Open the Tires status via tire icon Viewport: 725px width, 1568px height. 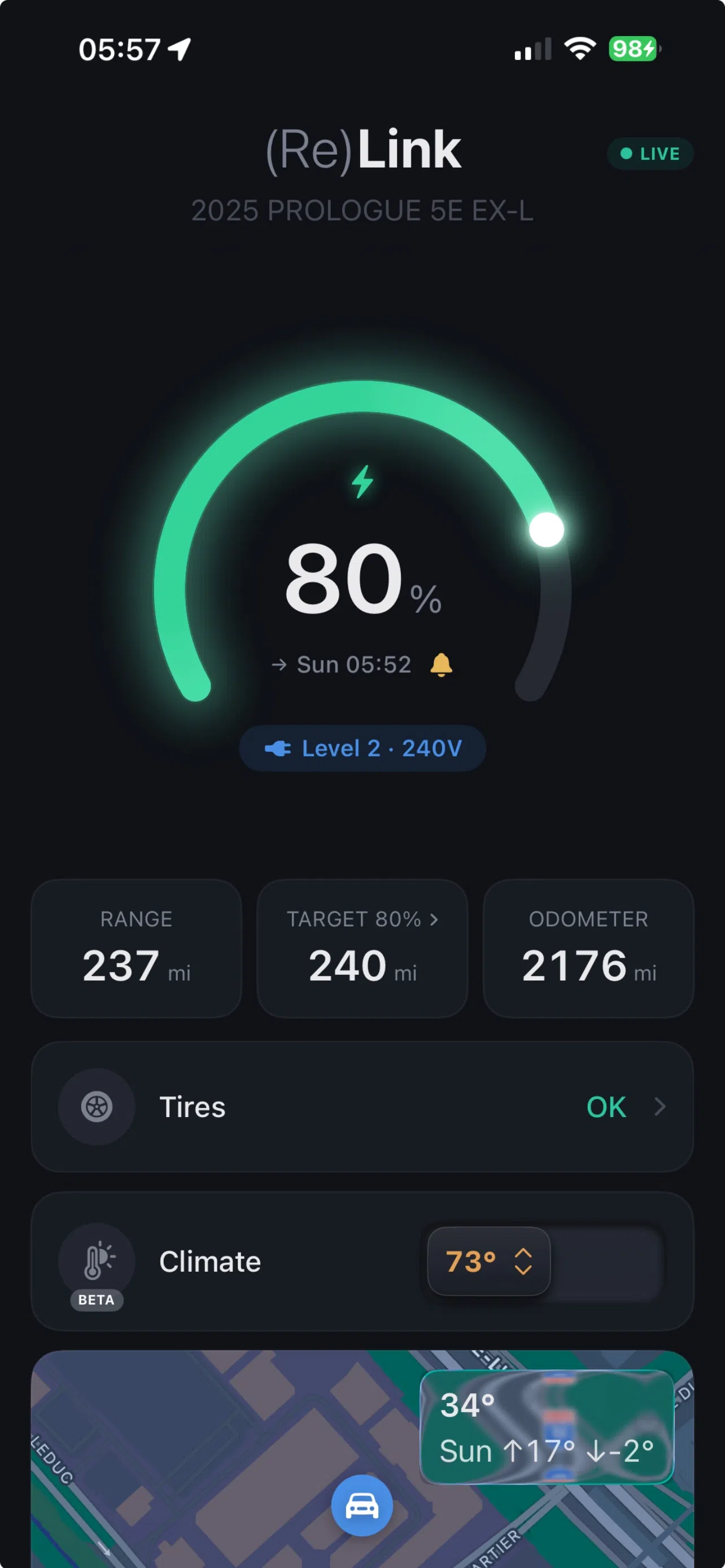(x=97, y=1107)
